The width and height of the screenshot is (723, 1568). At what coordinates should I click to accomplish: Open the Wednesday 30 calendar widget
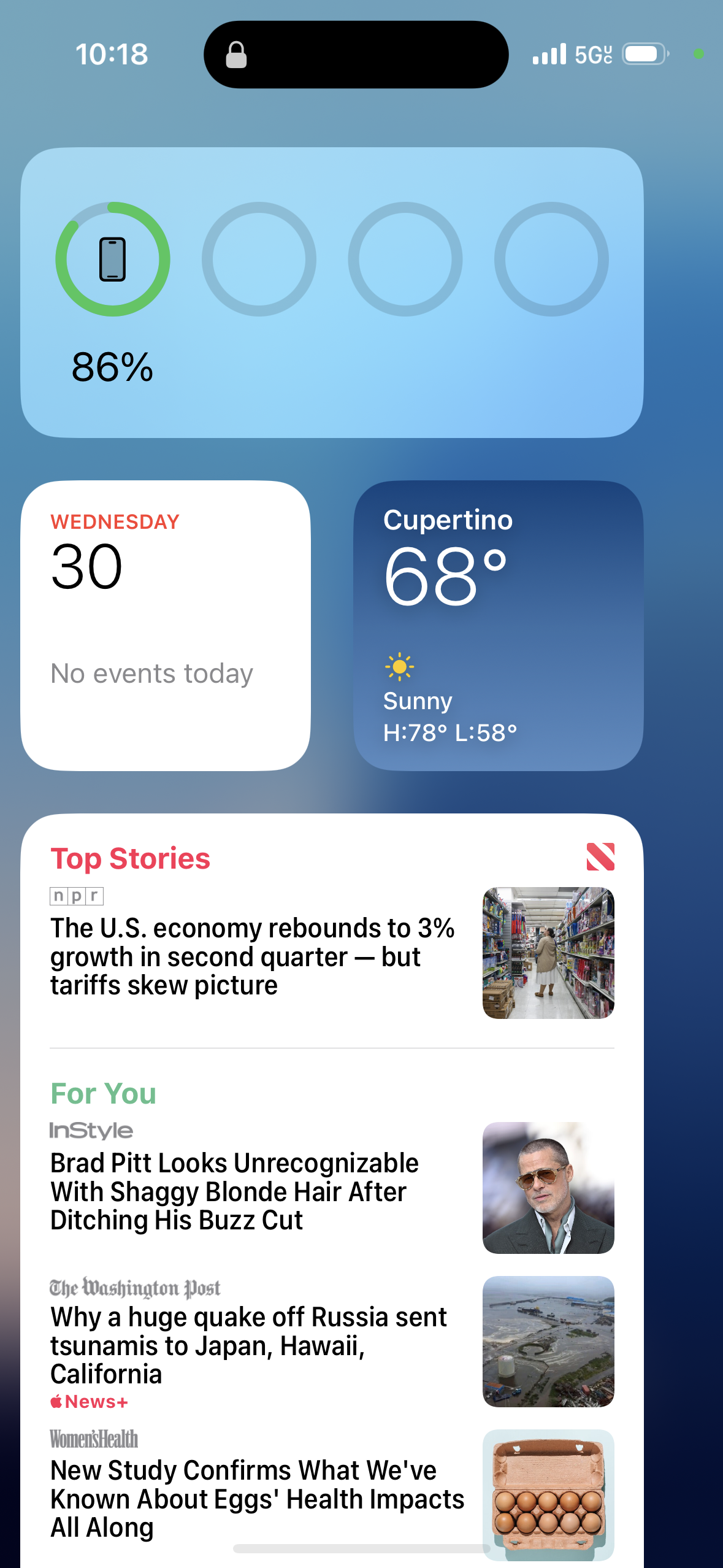(166, 625)
